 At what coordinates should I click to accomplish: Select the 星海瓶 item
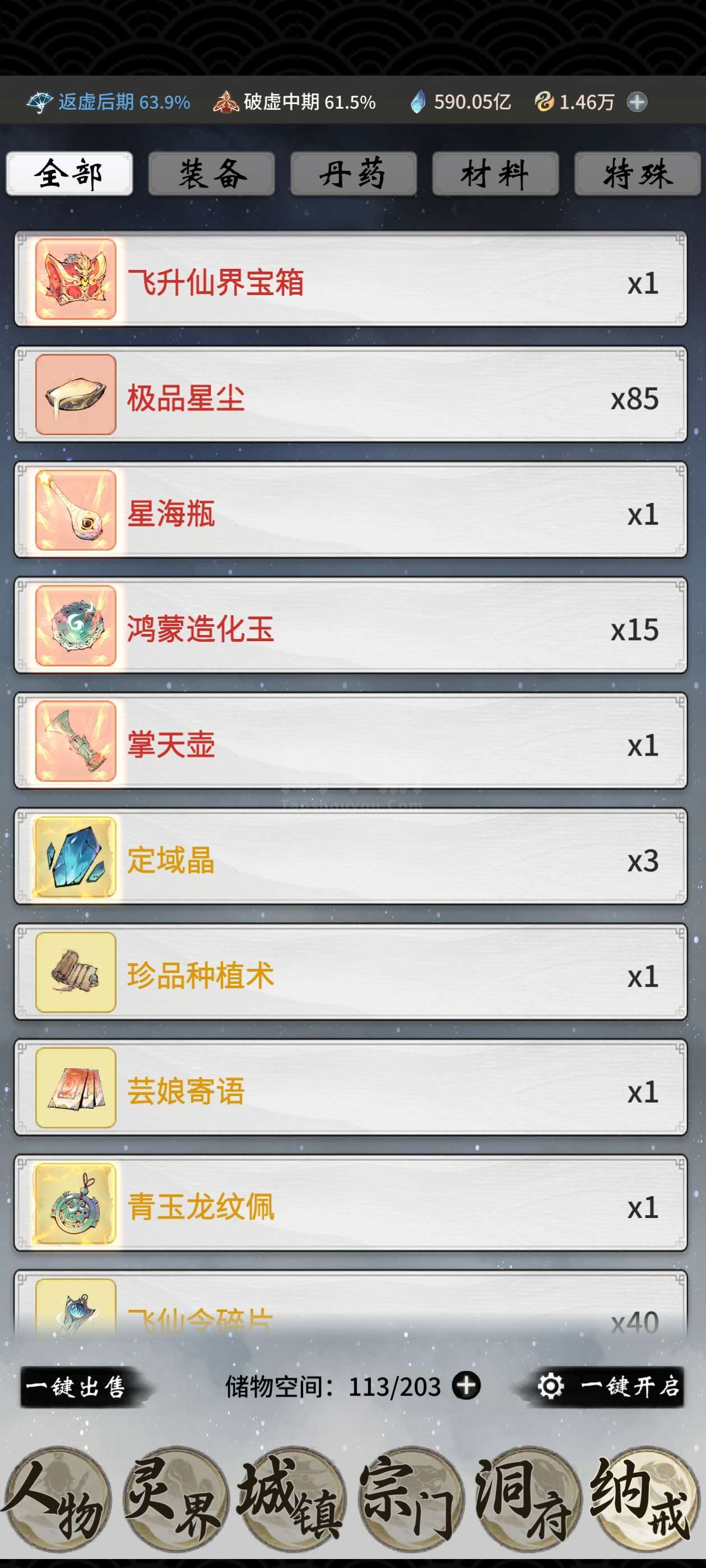(351, 510)
